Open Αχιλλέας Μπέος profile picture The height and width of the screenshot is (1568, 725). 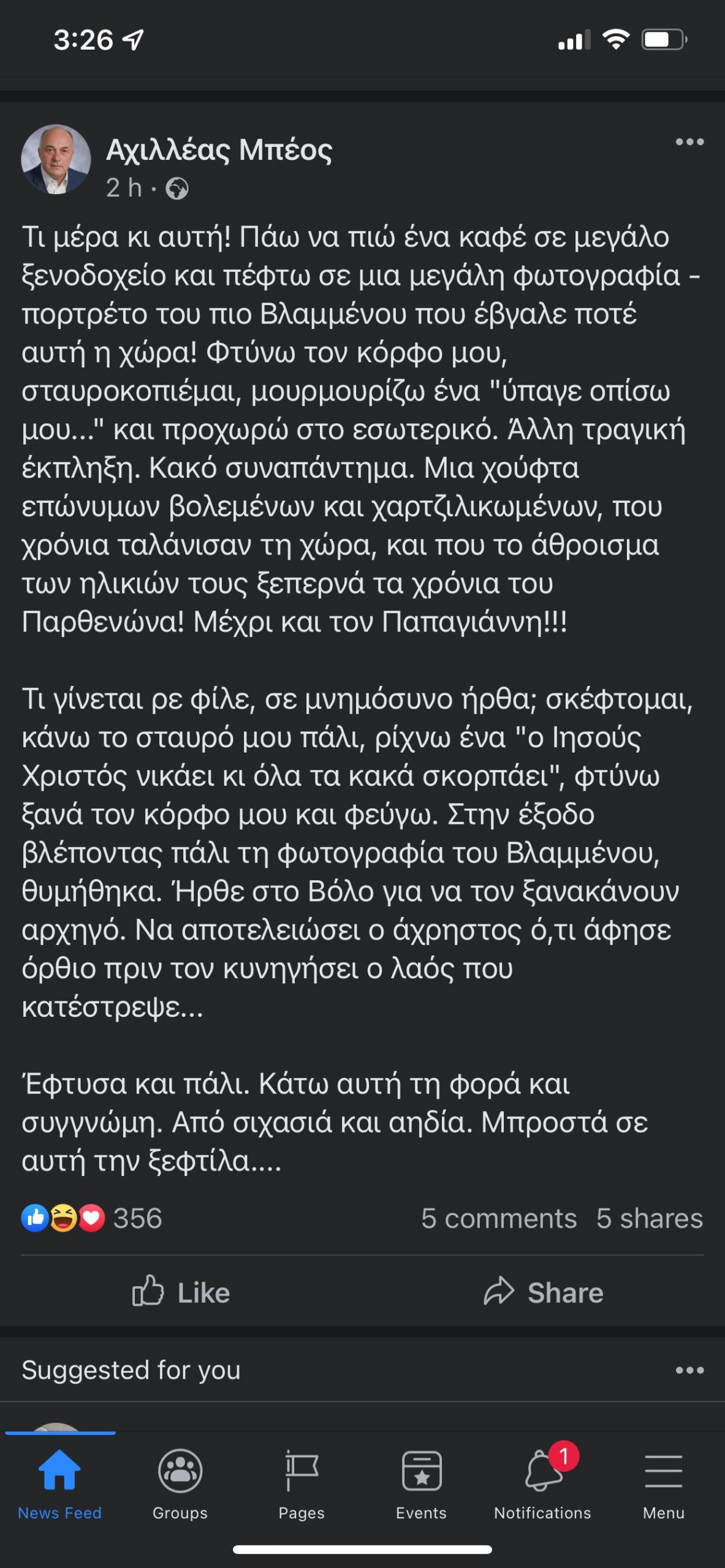pyautogui.click(x=56, y=160)
